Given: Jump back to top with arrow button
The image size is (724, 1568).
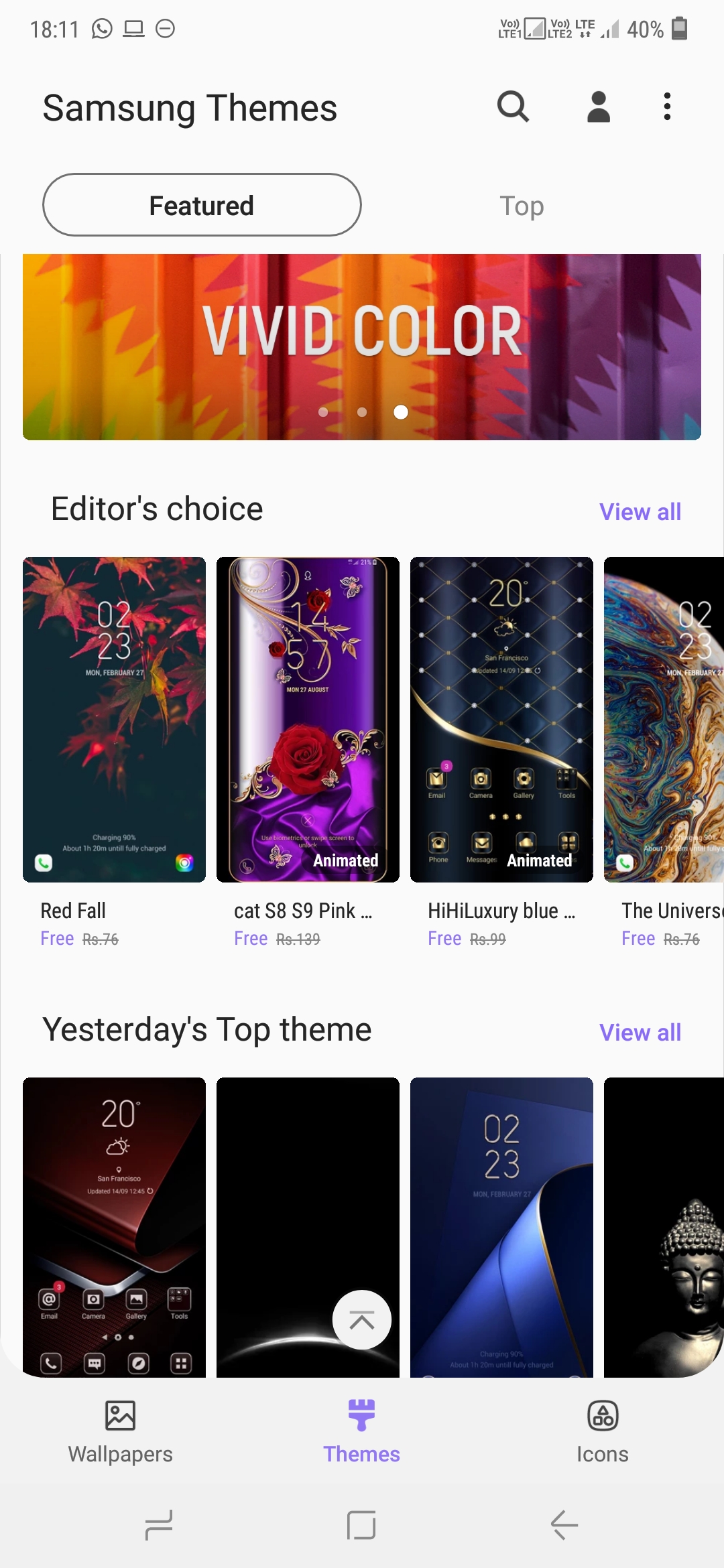Looking at the screenshot, I should (x=362, y=1319).
